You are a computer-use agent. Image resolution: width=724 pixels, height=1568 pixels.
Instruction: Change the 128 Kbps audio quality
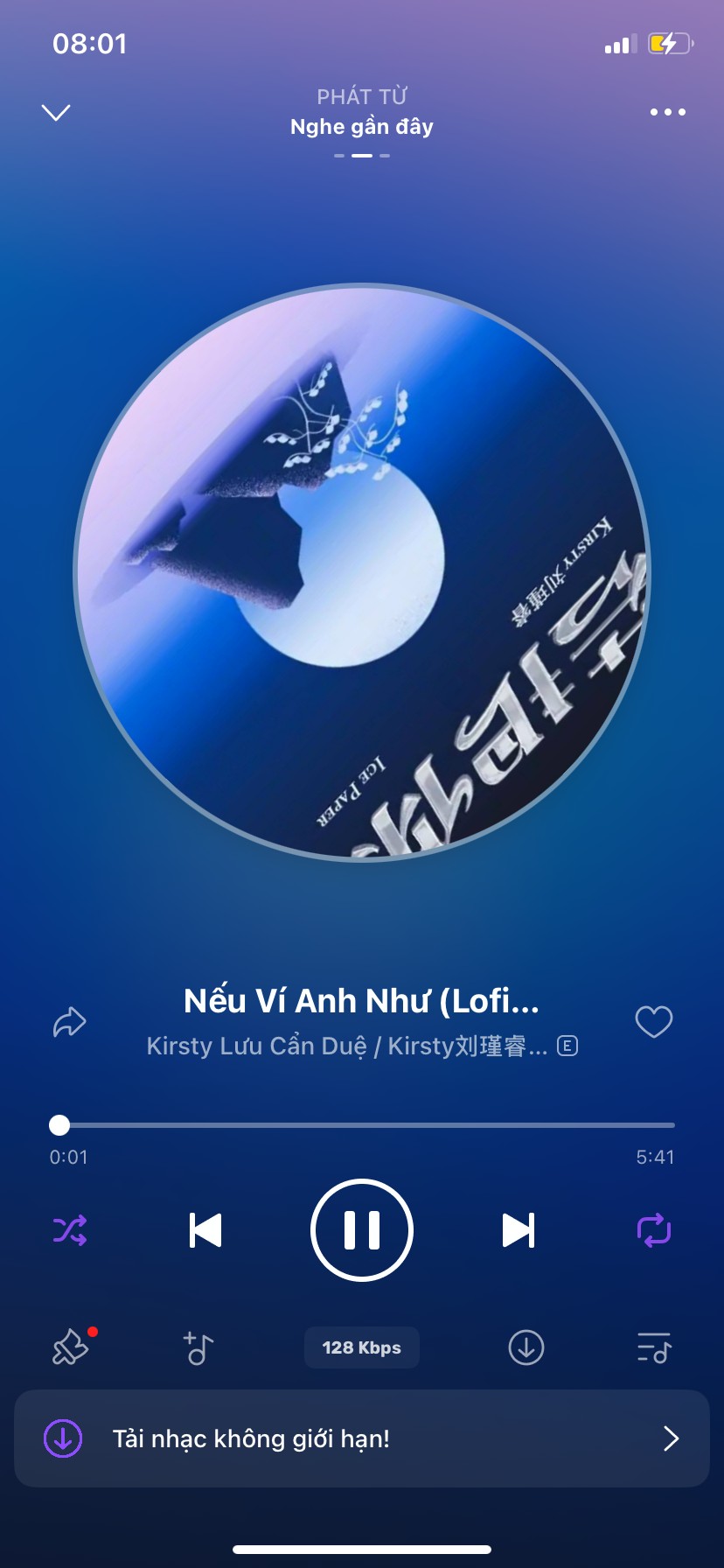click(362, 1347)
